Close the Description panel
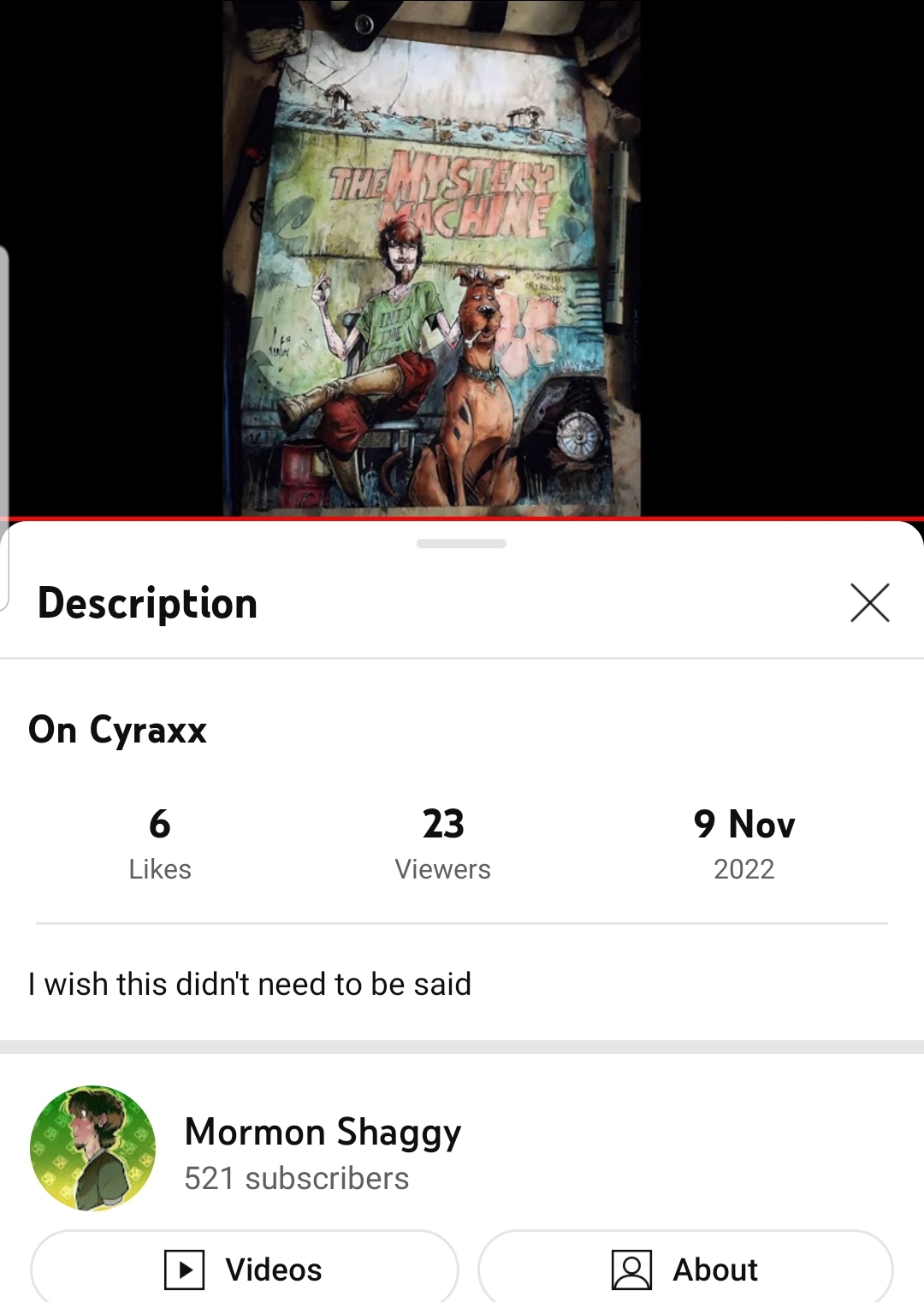This screenshot has width=924, height=1302. pyautogui.click(x=869, y=603)
